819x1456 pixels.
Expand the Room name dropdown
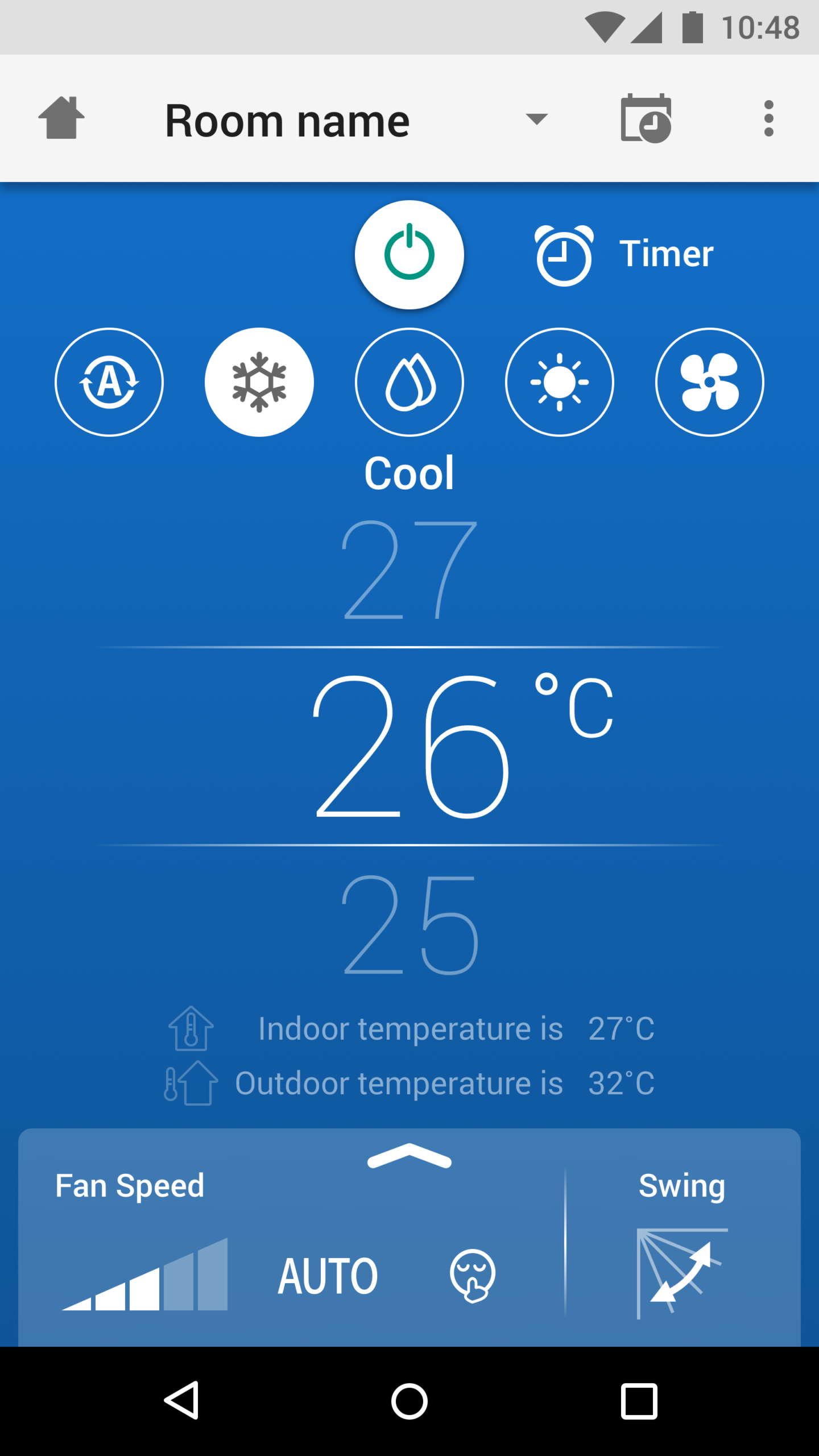coord(536,119)
